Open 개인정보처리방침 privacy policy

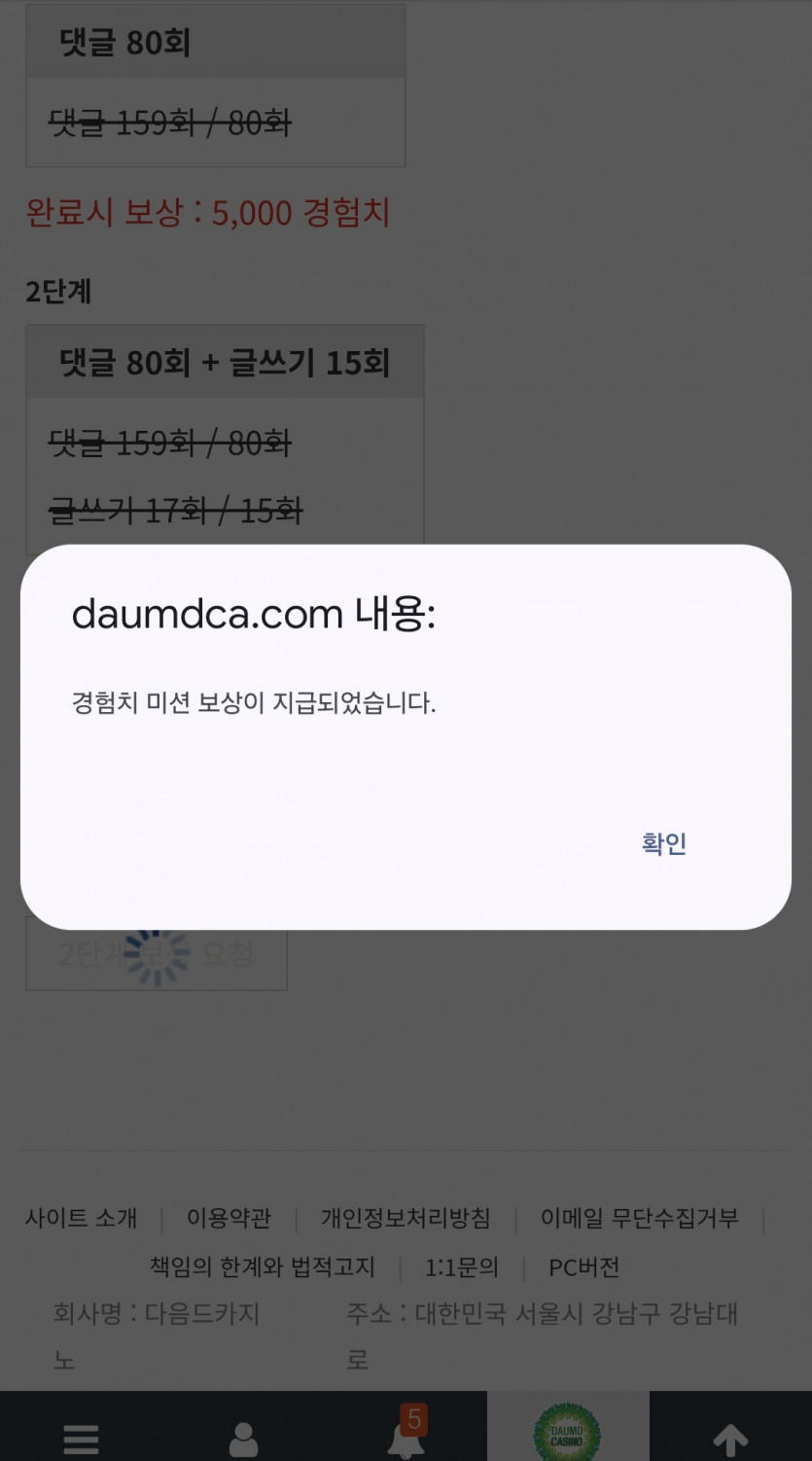click(406, 1218)
